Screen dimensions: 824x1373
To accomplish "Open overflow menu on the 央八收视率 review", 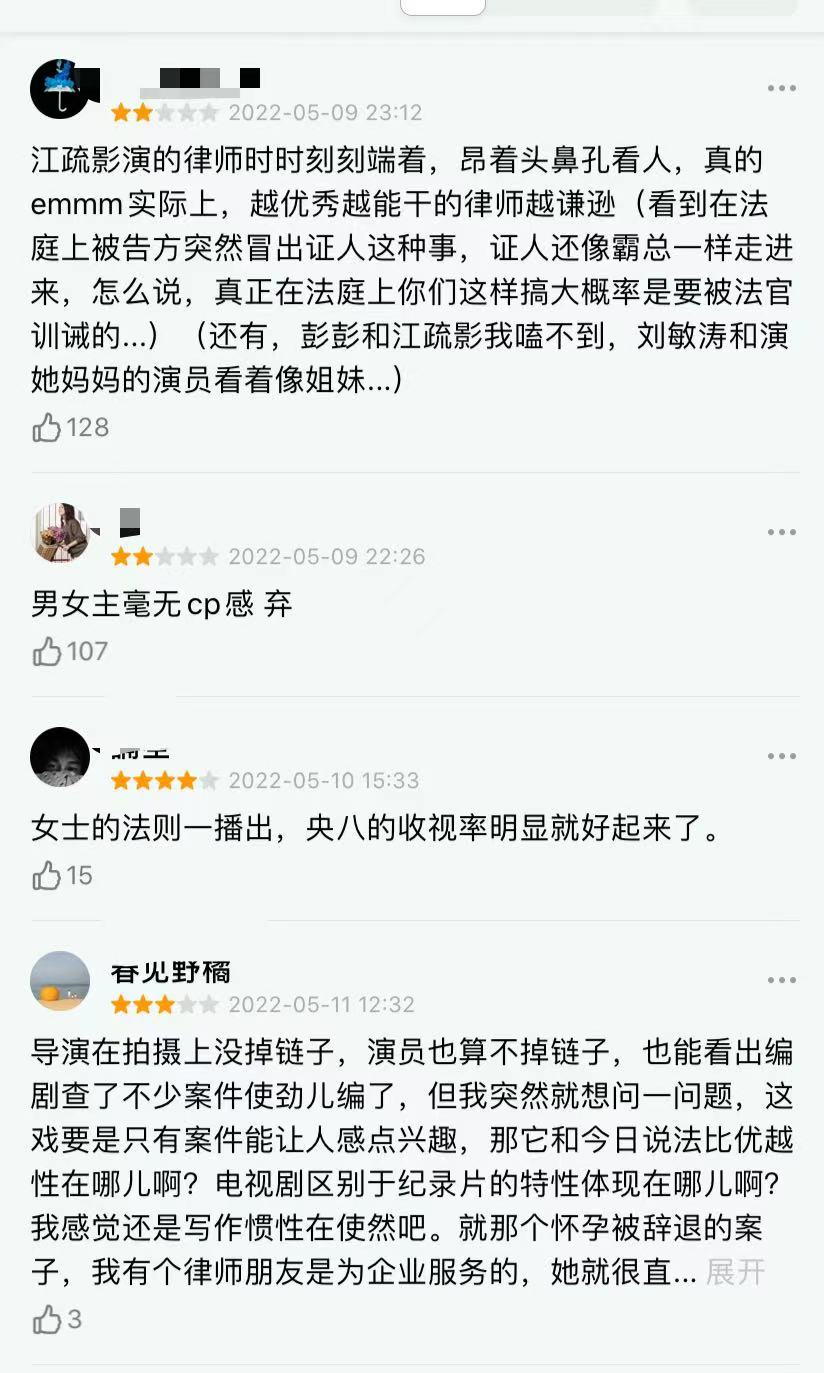I will [x=781, y=756].
